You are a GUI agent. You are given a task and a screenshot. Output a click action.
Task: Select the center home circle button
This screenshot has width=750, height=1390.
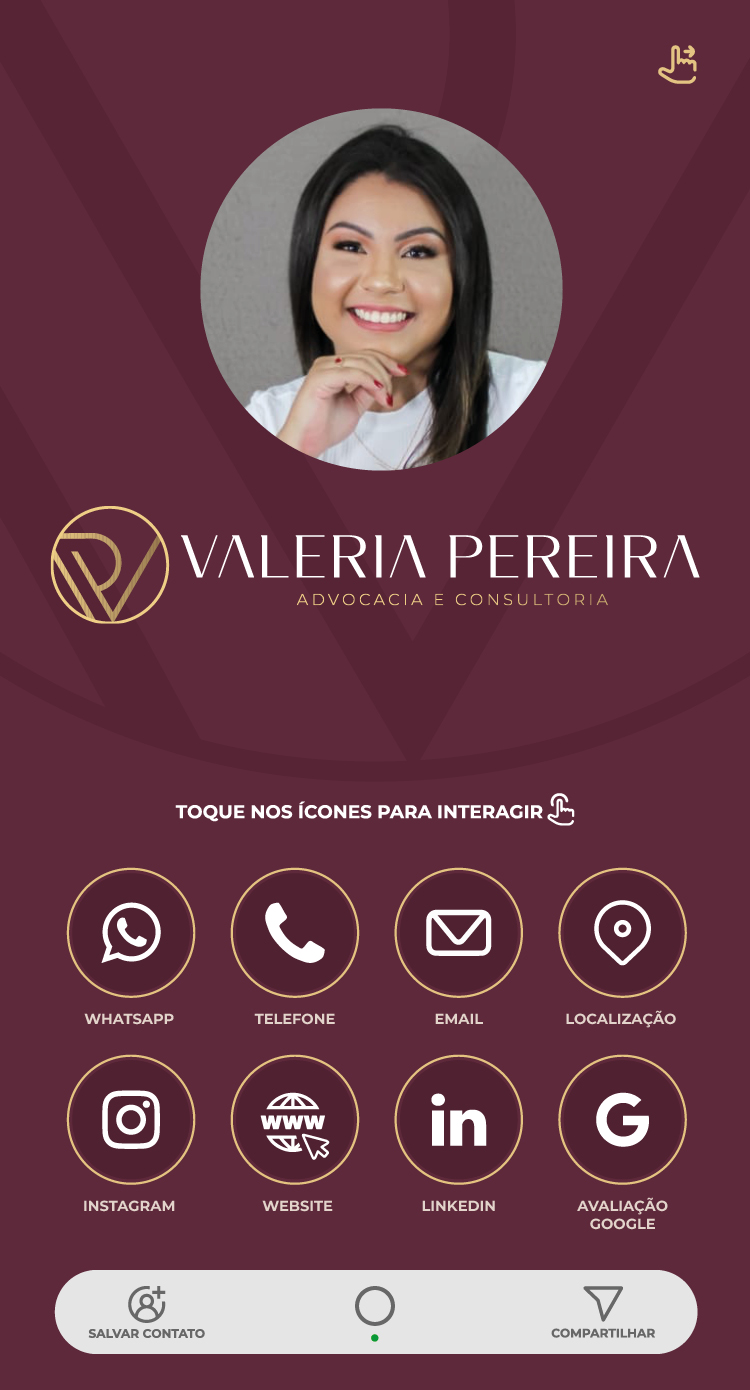point(375,1306)
